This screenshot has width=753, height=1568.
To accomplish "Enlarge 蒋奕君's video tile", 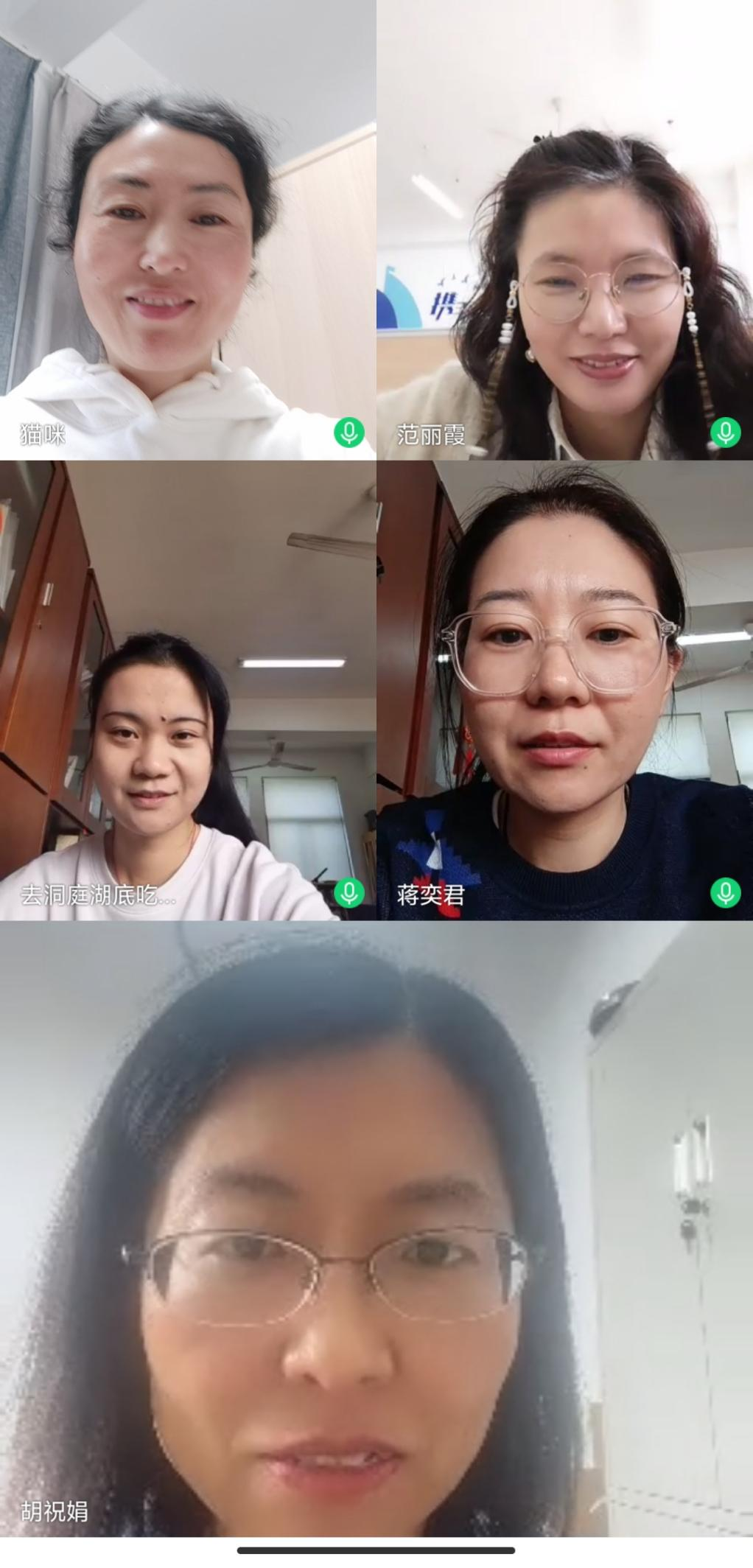I will [x=565, y=690].
